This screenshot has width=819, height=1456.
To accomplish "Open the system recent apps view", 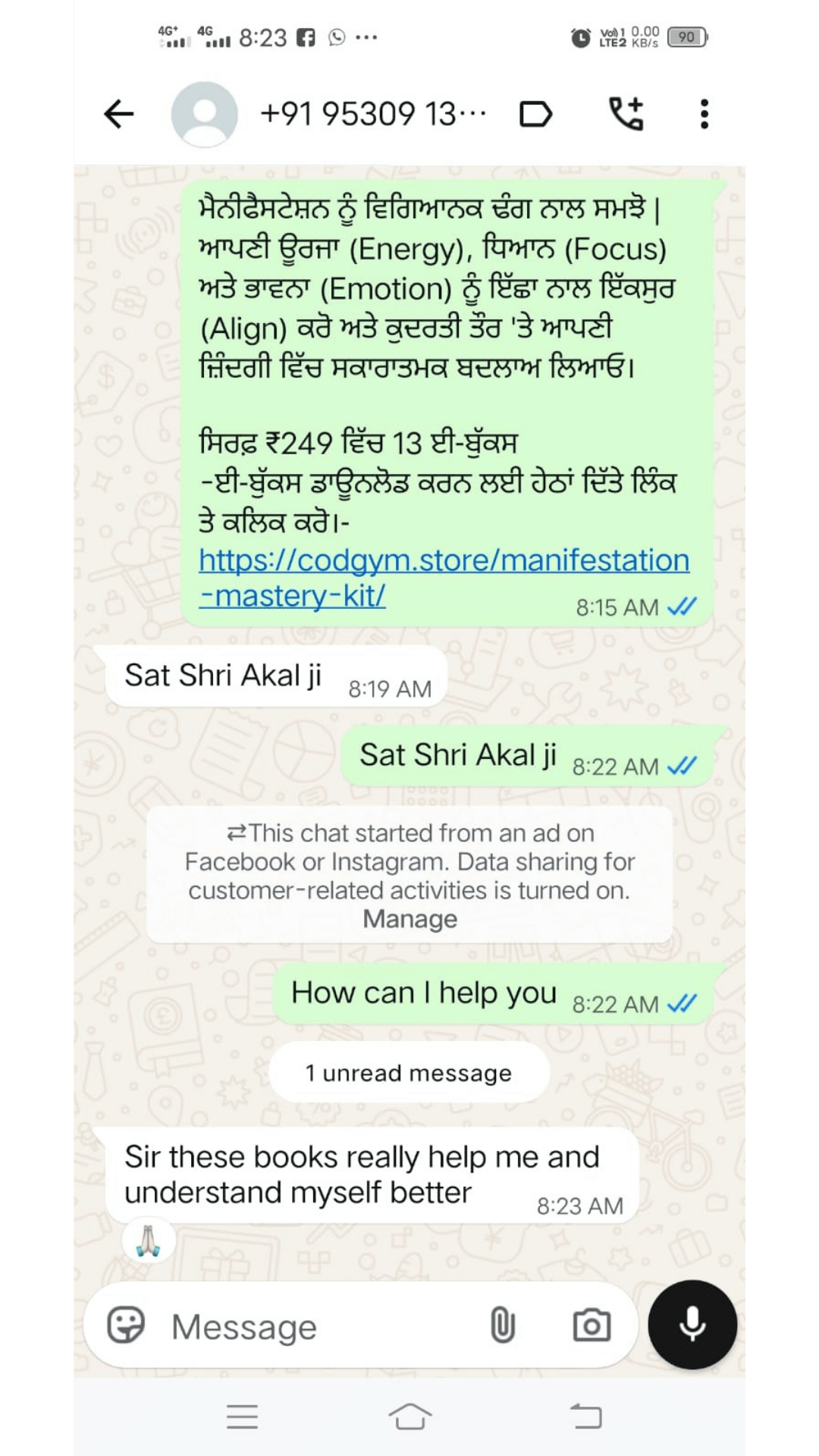I will click(243, 1416).
